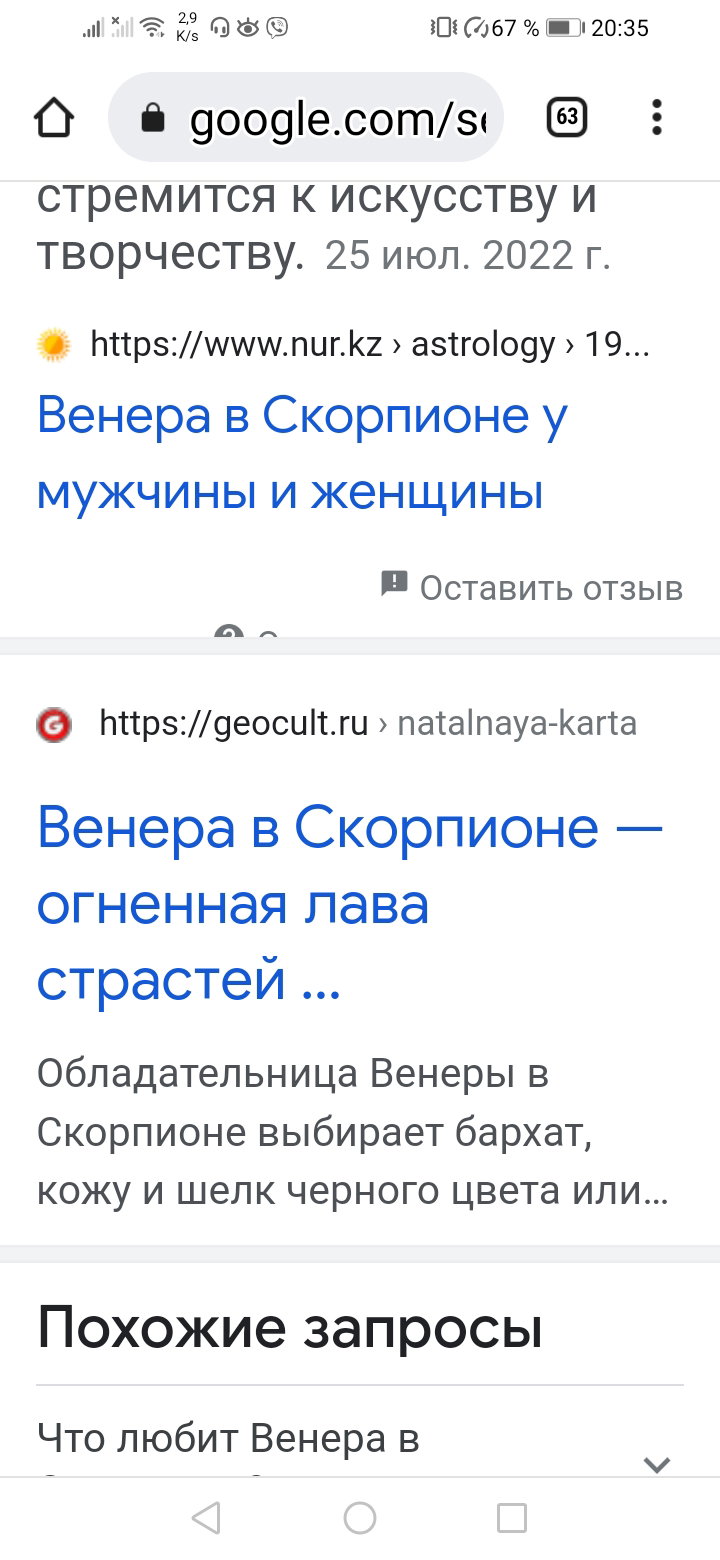The image size is (720, 1560).
Task: Open the tab switcher showing 63
Action: pos(567,118)
